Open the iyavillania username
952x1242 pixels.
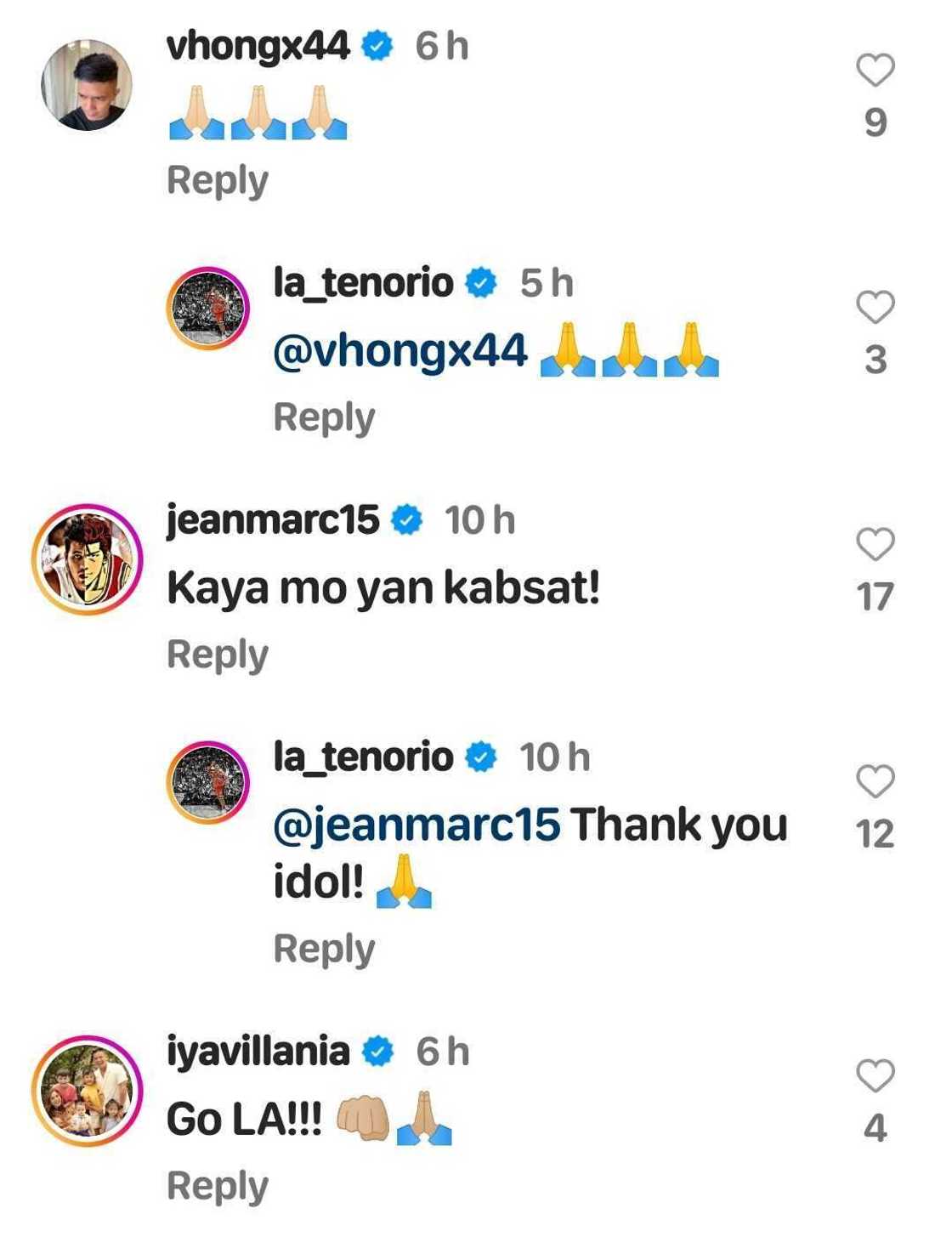tap(258, 1052)
